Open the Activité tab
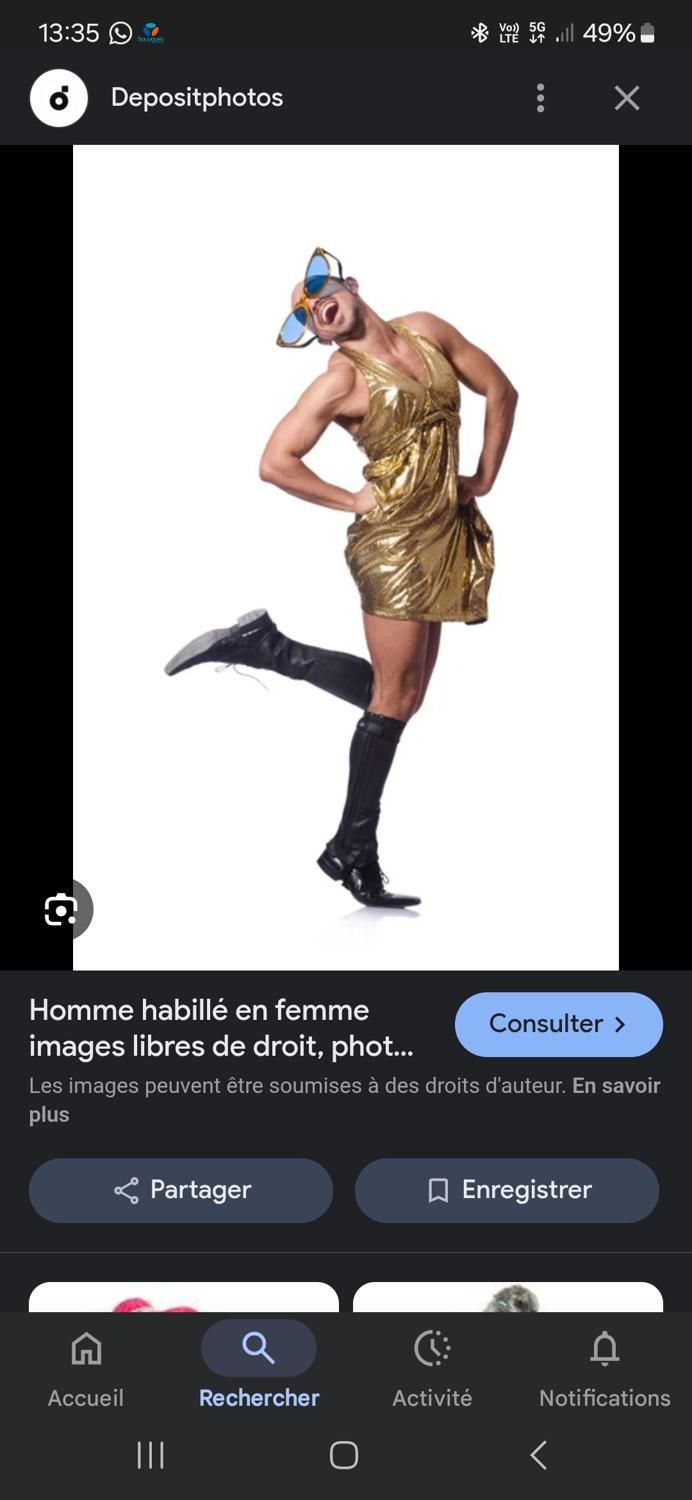 (x=432, y=1368)
